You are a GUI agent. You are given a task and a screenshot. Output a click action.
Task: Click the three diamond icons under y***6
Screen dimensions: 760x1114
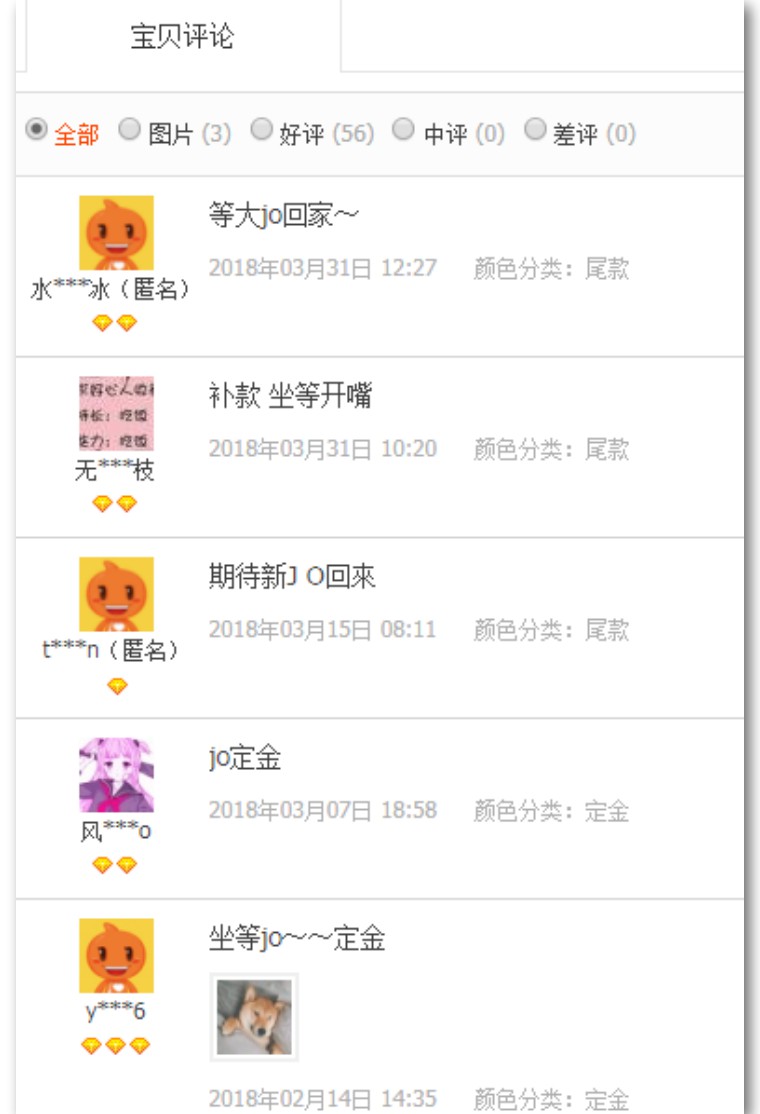coord(114,1042)
